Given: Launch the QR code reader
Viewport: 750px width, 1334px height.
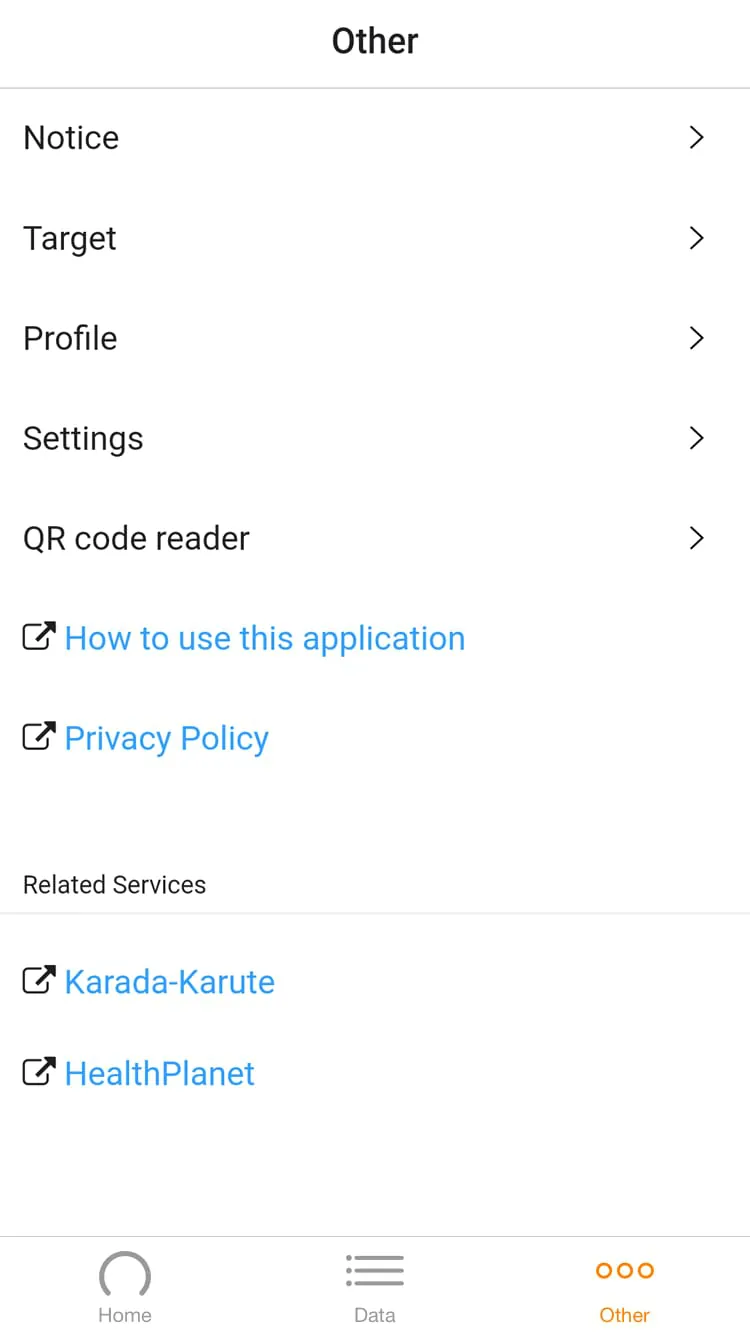Looking at the screenshot, I should coord(374,538).
